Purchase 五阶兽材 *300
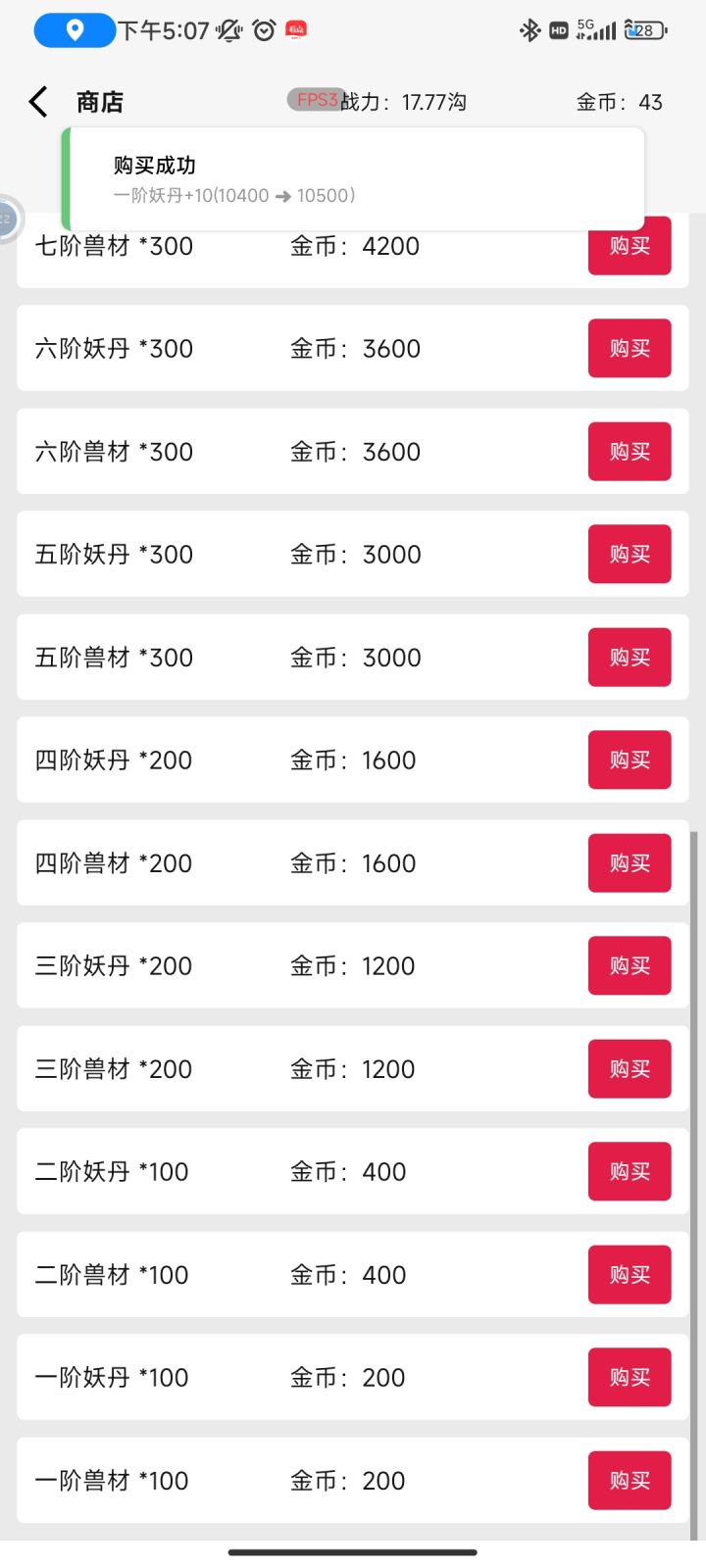 (630, 657)
